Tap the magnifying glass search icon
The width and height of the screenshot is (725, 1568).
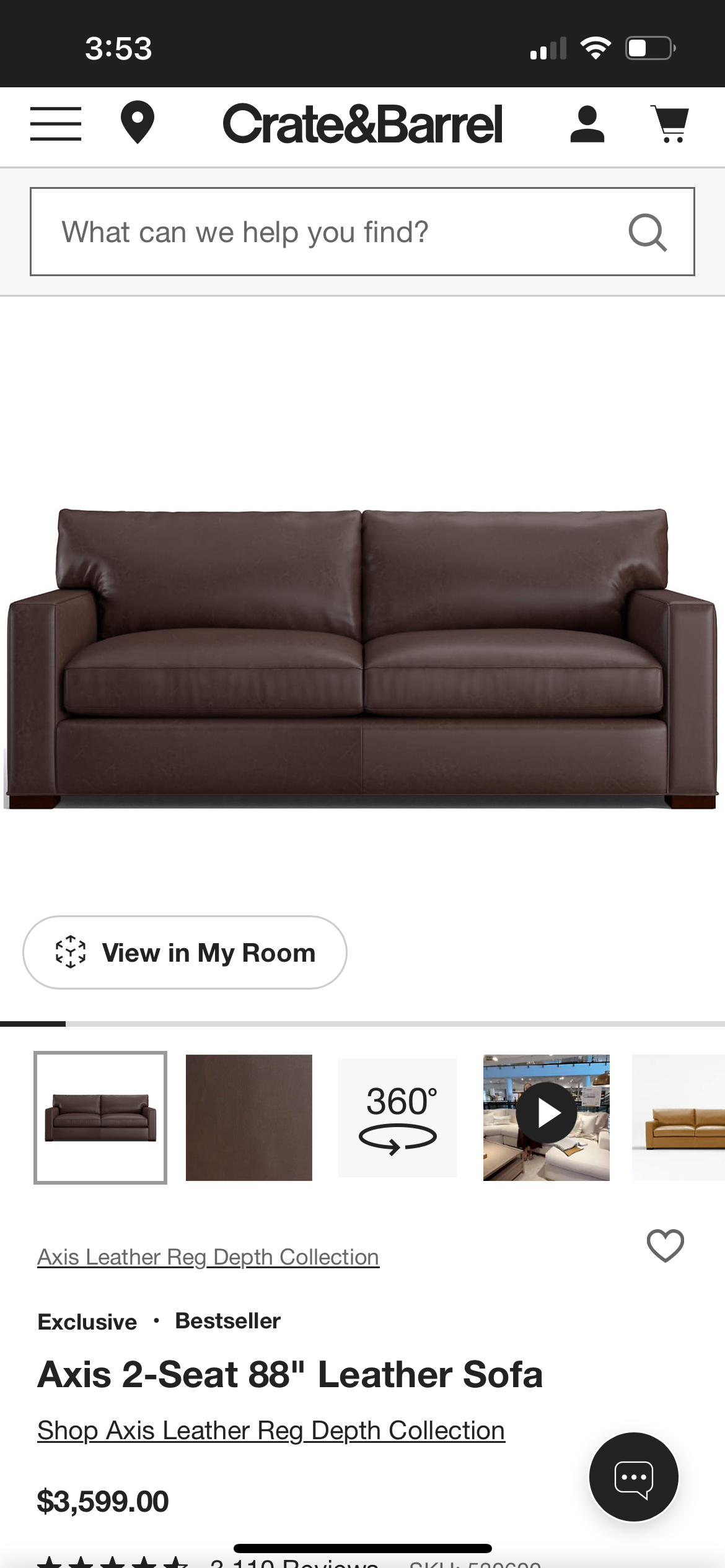click(x=648, y=233)
